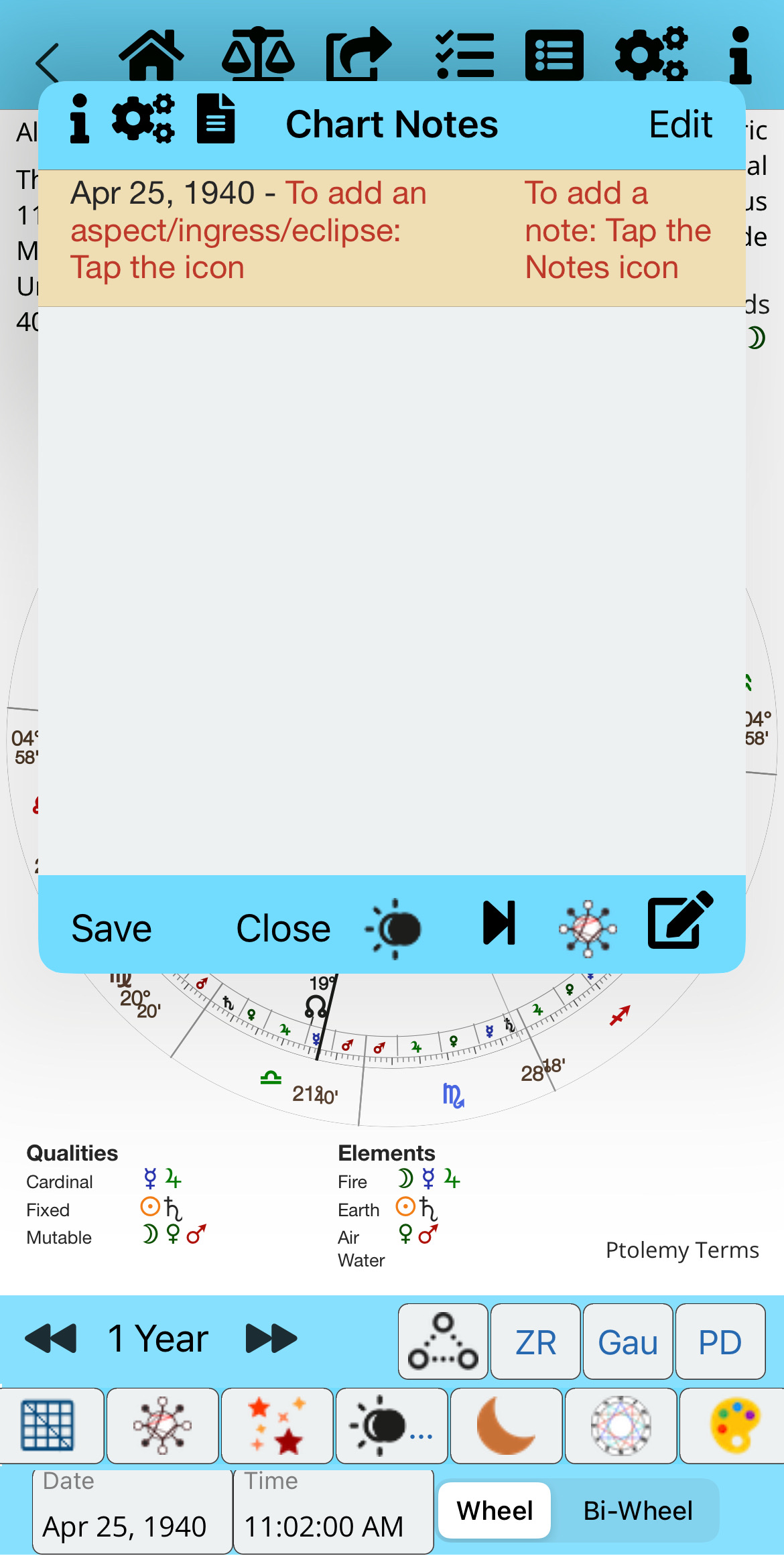Viewport: 784px width, 1558px height.
Task: Go to the home screen icon
Action: click(151, 56)
